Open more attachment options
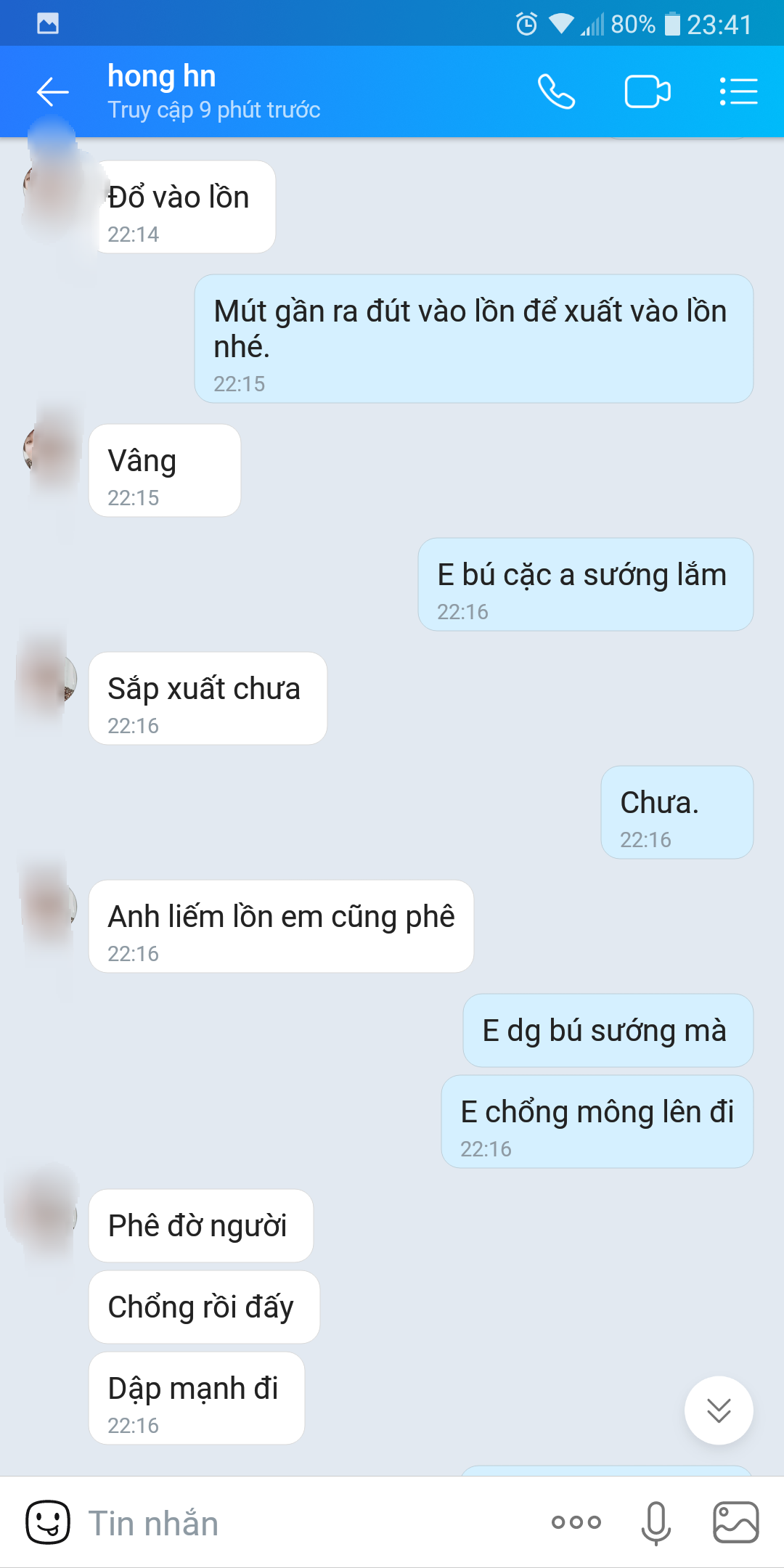Screen dimensions: 784x1568 (x=576, y=1522)
